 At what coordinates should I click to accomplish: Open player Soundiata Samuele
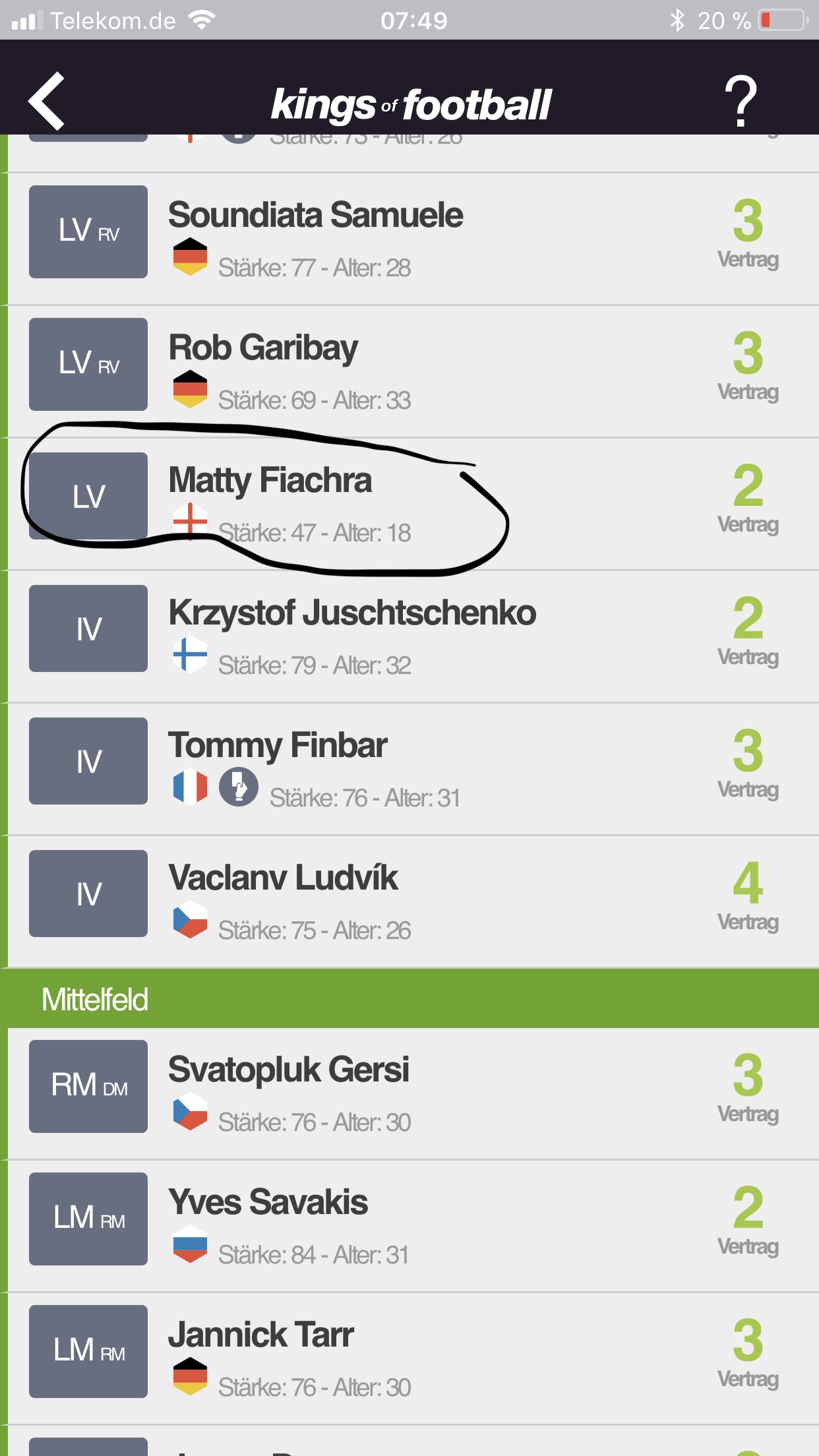point(315,216)
